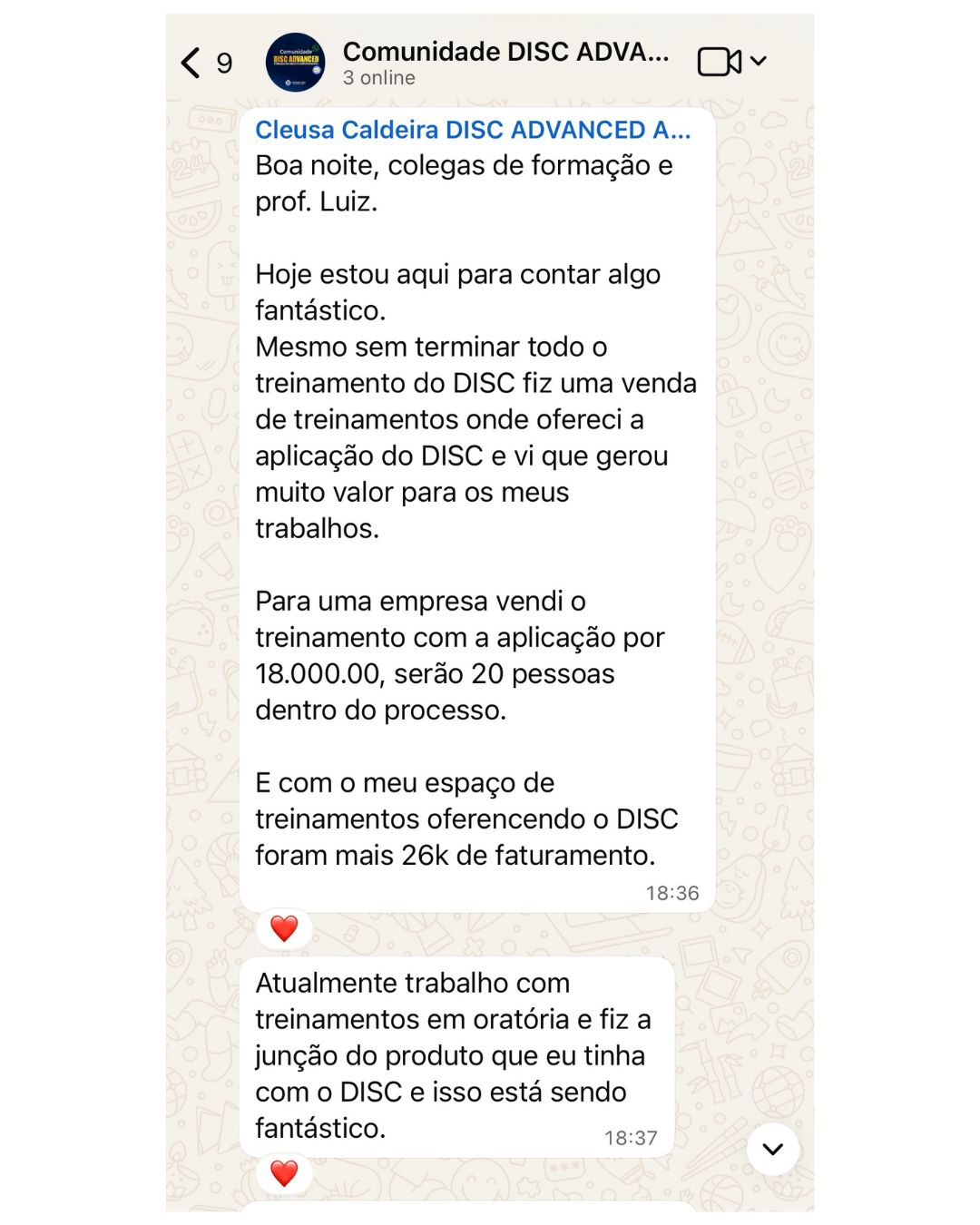Open Cleusa Caldeira's contact from the sender name
The image size is (980, 1225).
tap(472, 130)
